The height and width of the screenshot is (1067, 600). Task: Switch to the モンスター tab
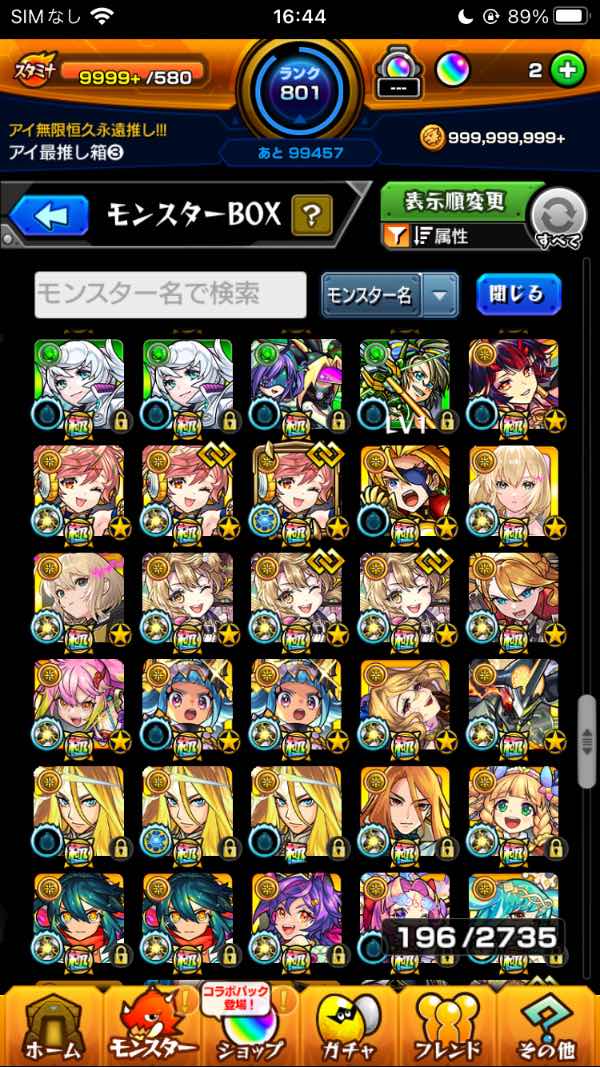tap(152, 1025)
